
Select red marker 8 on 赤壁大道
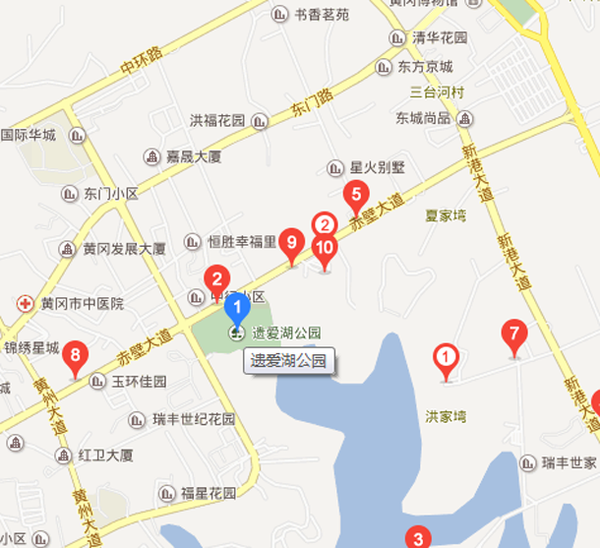[75, 355]
